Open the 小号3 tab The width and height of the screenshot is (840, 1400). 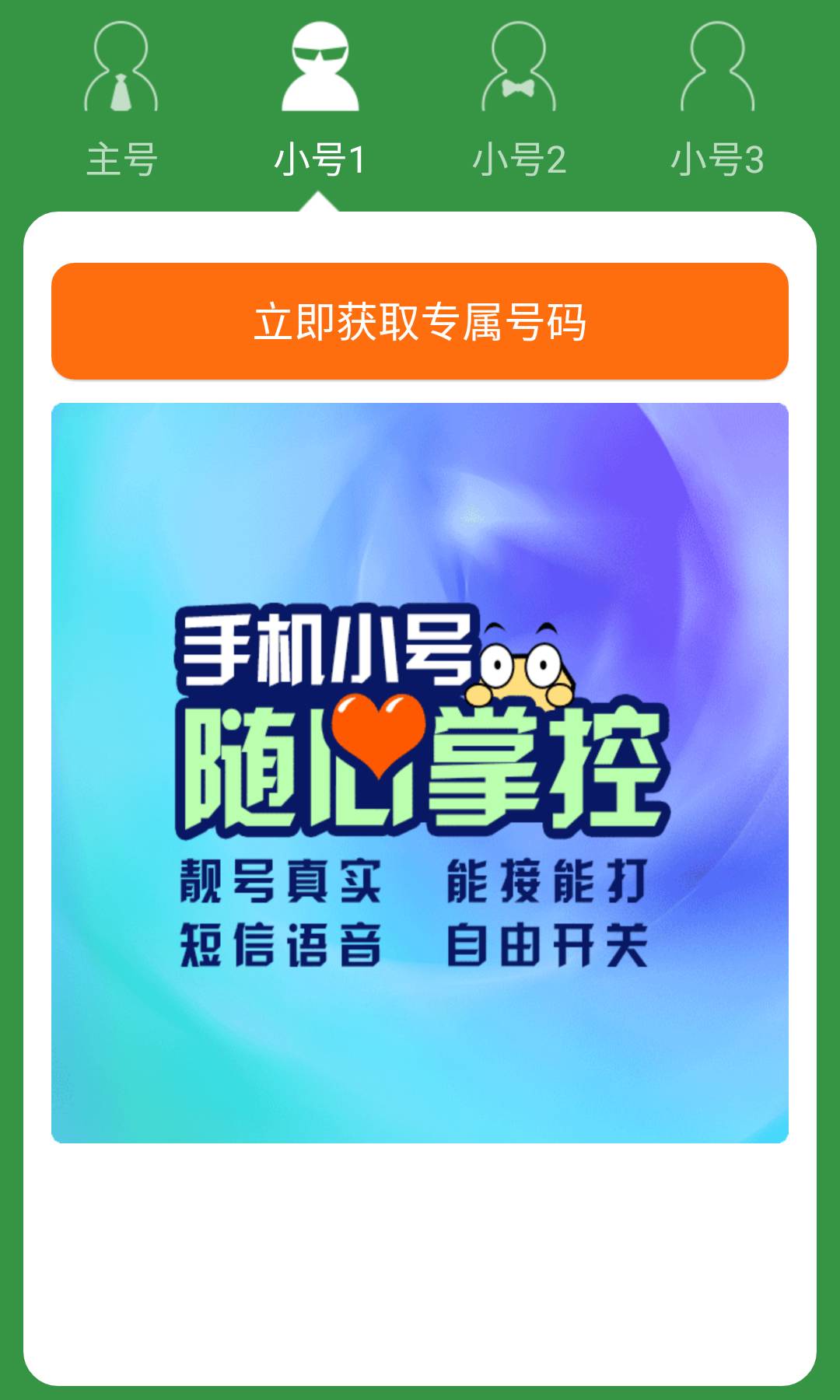(718, 101)
